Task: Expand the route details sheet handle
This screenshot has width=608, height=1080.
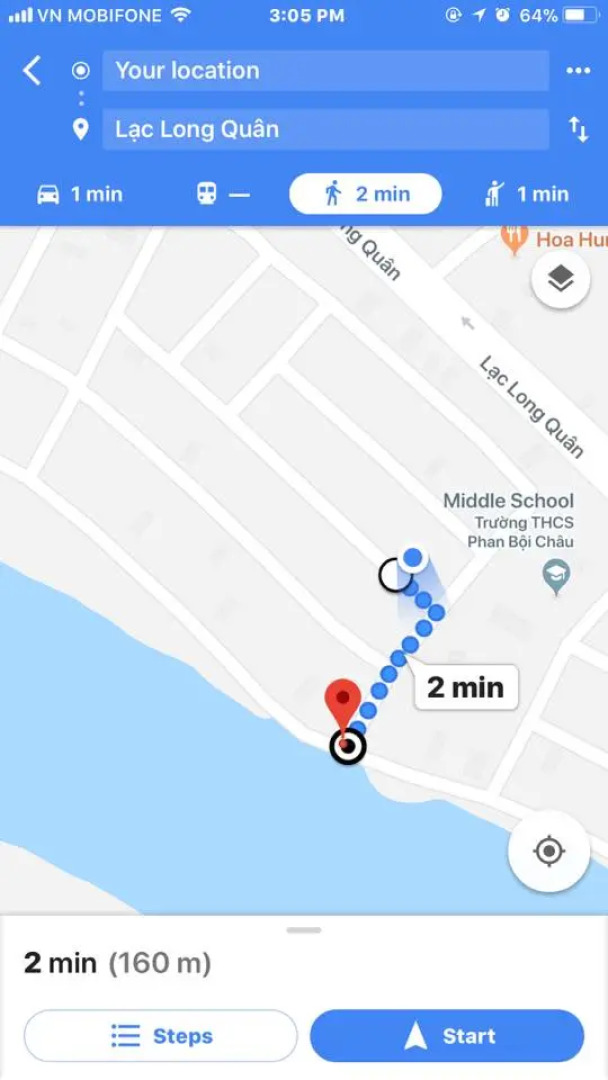Action: click(303, 930)
